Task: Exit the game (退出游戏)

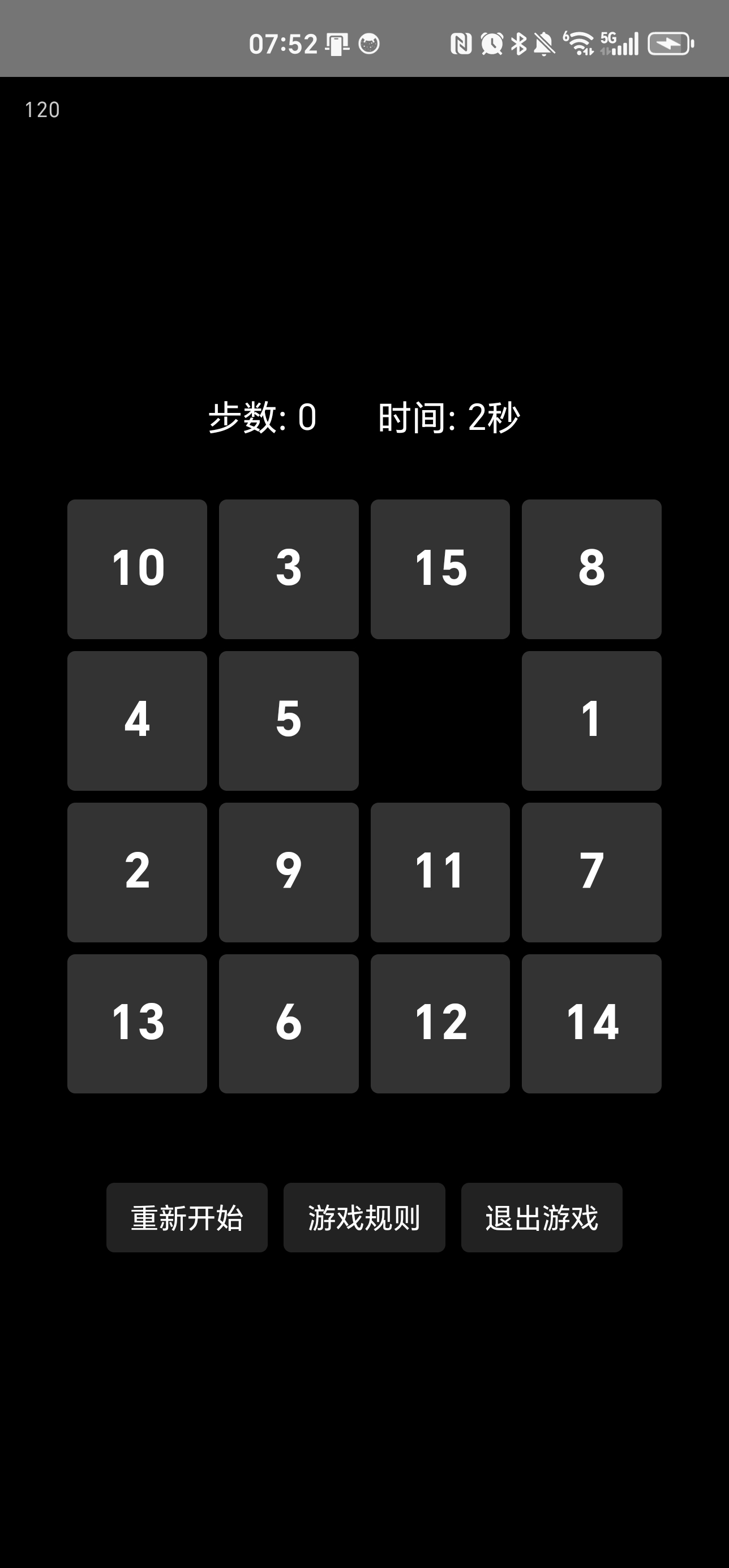Action: [x=542, y=1217]
